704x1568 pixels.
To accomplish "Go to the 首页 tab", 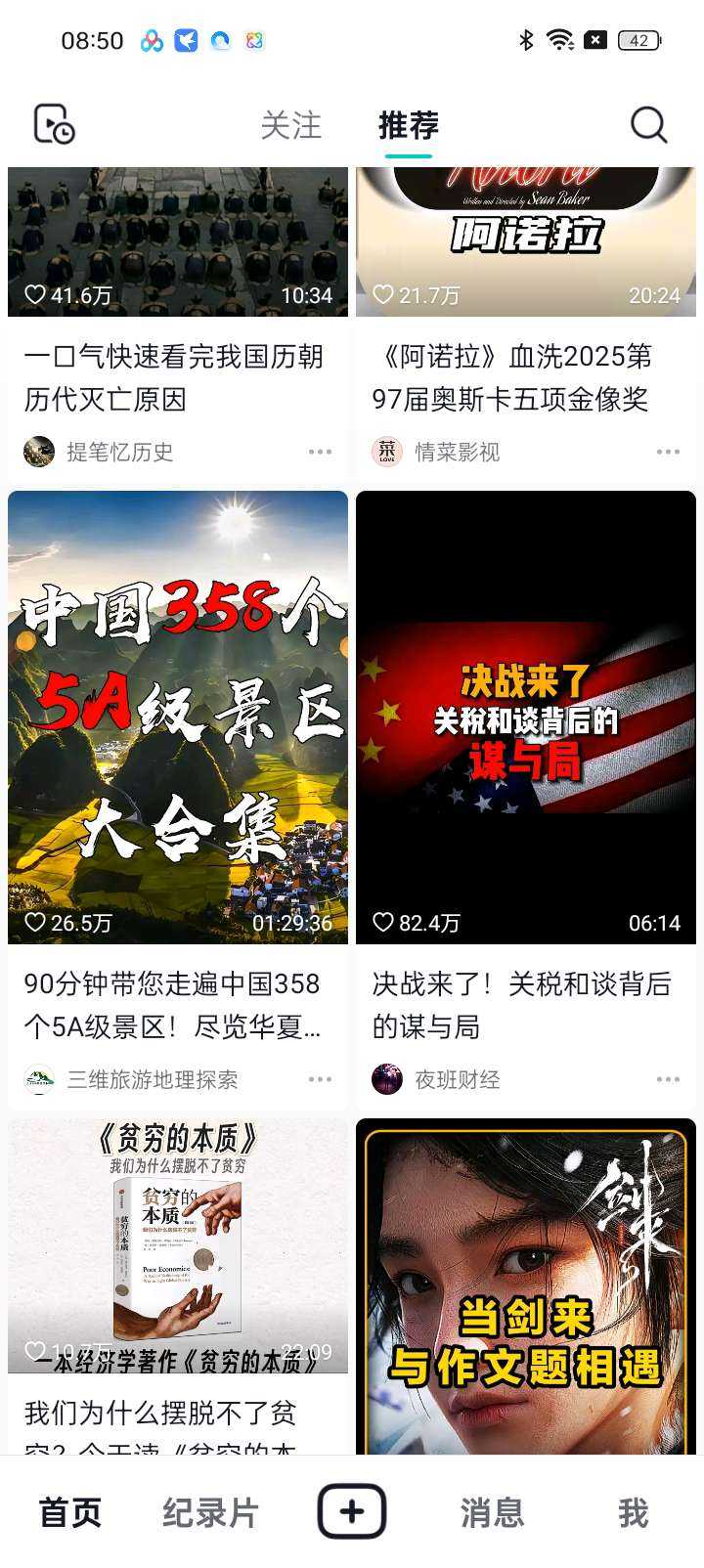I will tap(70, 1512).
